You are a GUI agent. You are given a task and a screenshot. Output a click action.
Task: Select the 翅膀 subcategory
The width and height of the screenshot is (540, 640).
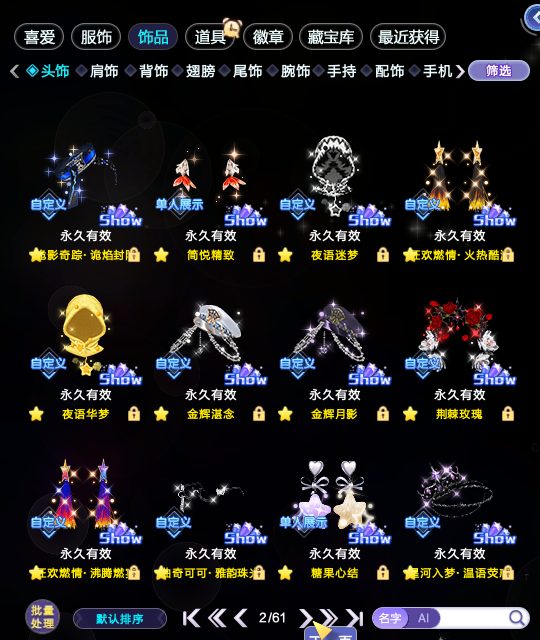coord(195,71)
